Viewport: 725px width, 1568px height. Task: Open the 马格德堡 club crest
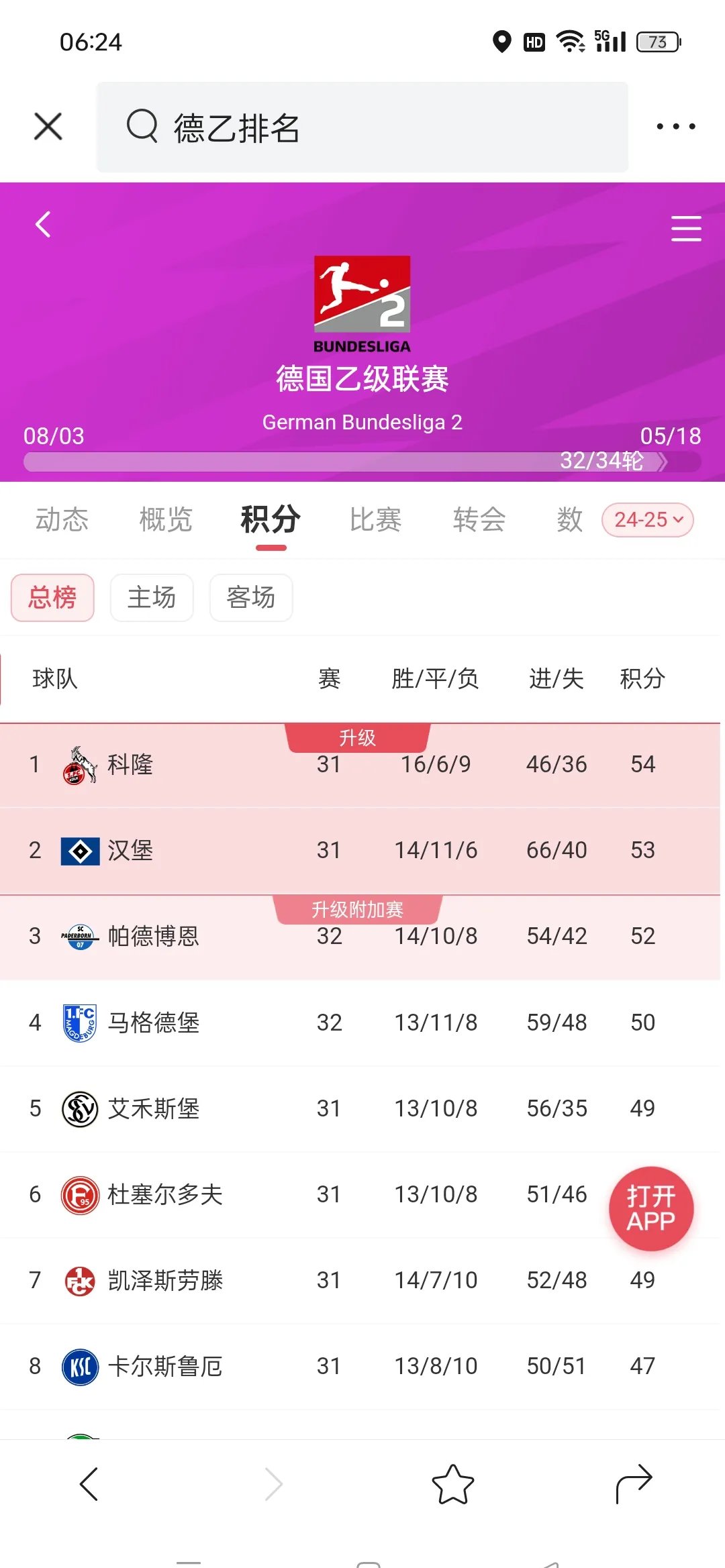(79, 1023)
